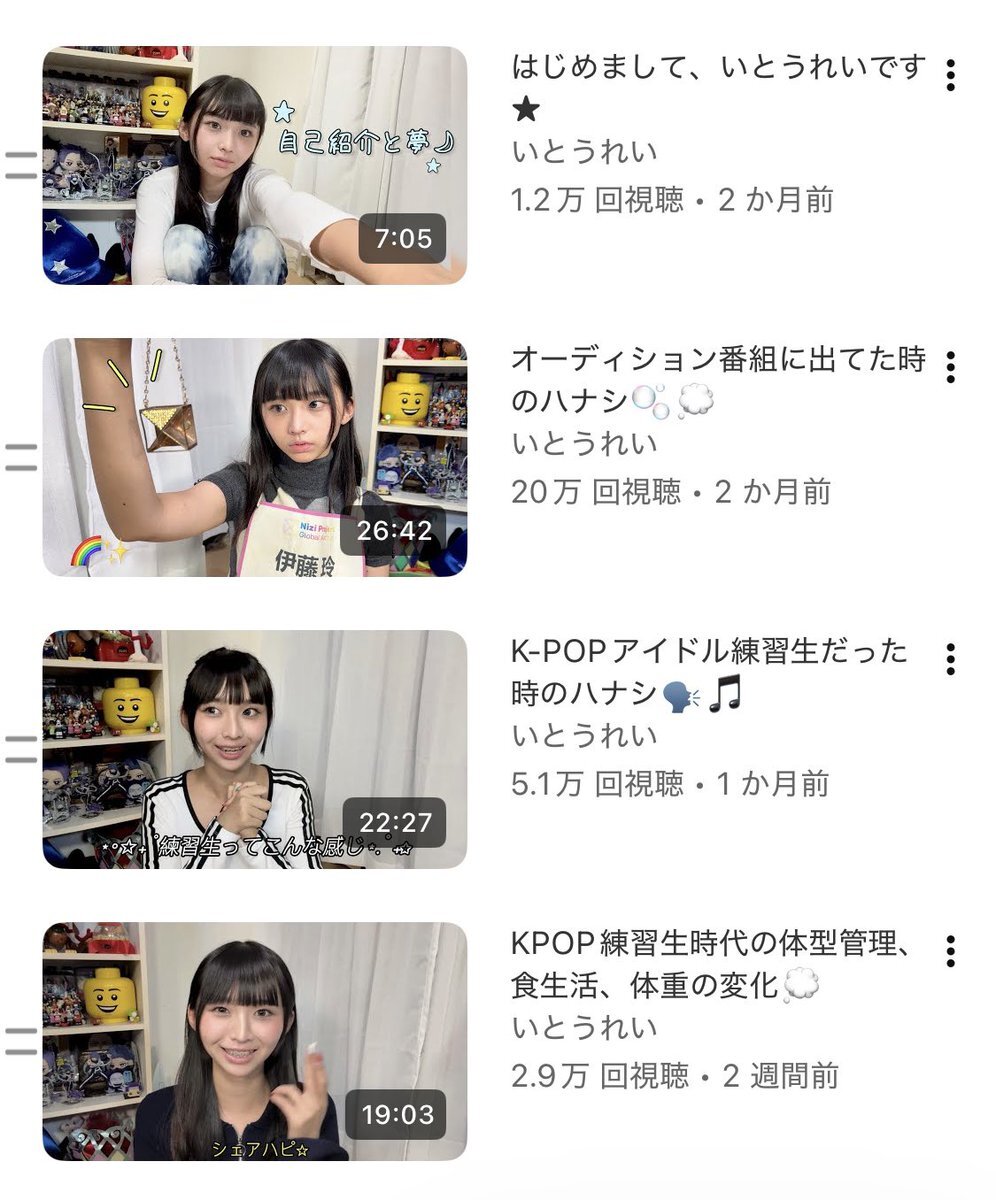This screenshot has width=996, height=1200.
Task: Play K-POPアイドル練習生だった時のハナシ video
Action: click(x=254, y=749)
